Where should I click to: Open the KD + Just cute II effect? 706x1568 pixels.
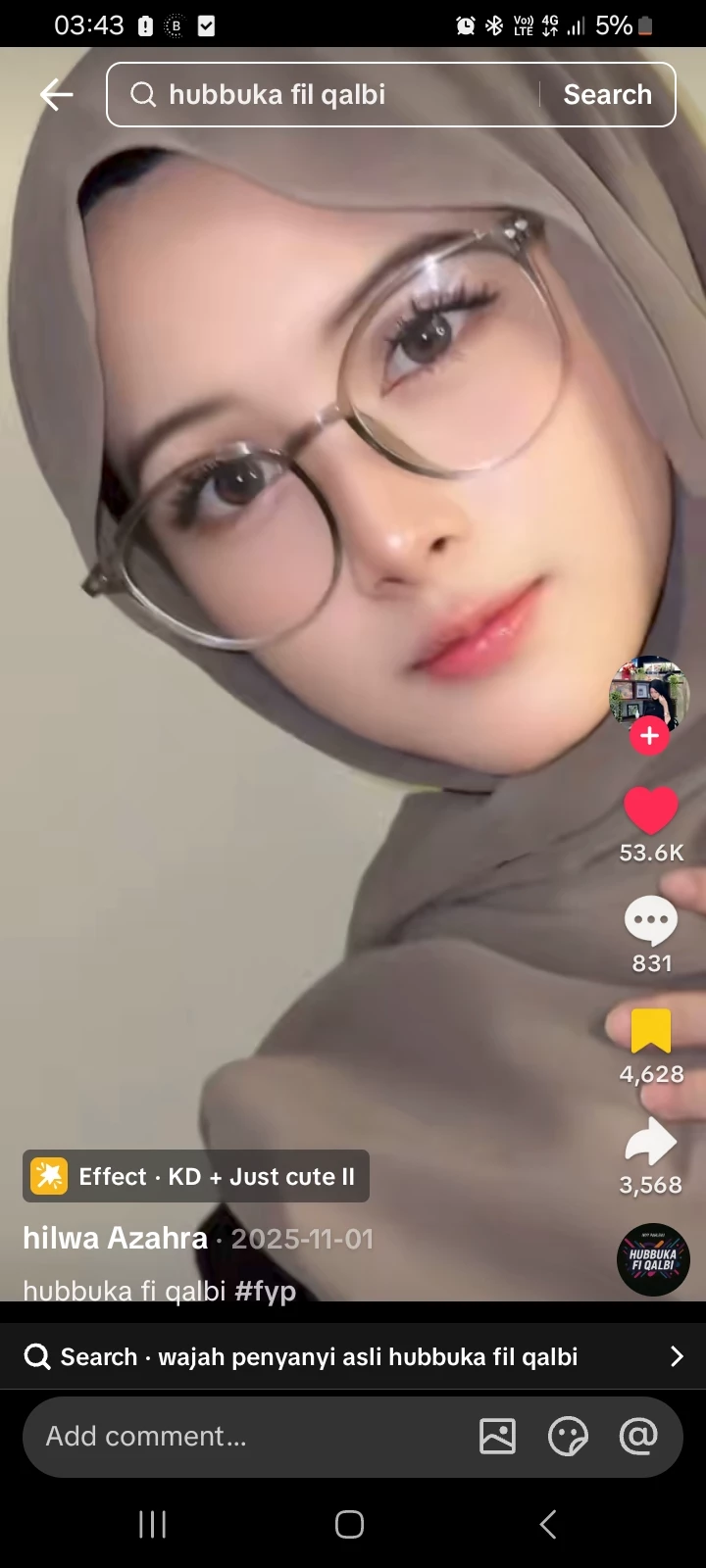point(196,1176)
